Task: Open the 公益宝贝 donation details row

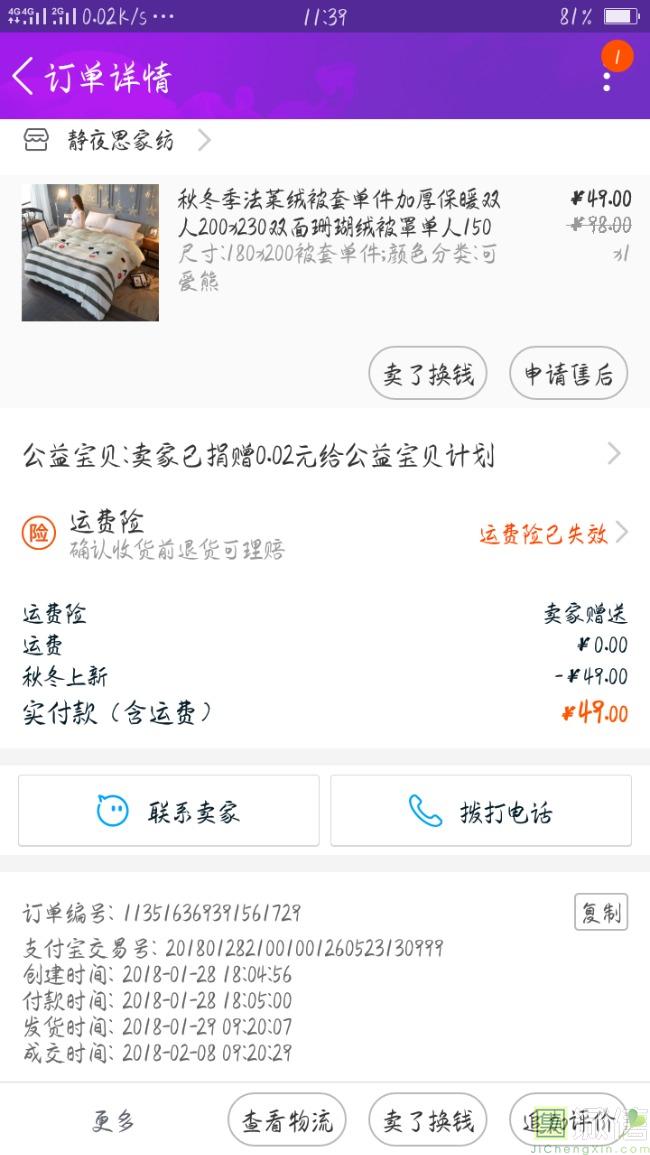Action: [324, 456]
